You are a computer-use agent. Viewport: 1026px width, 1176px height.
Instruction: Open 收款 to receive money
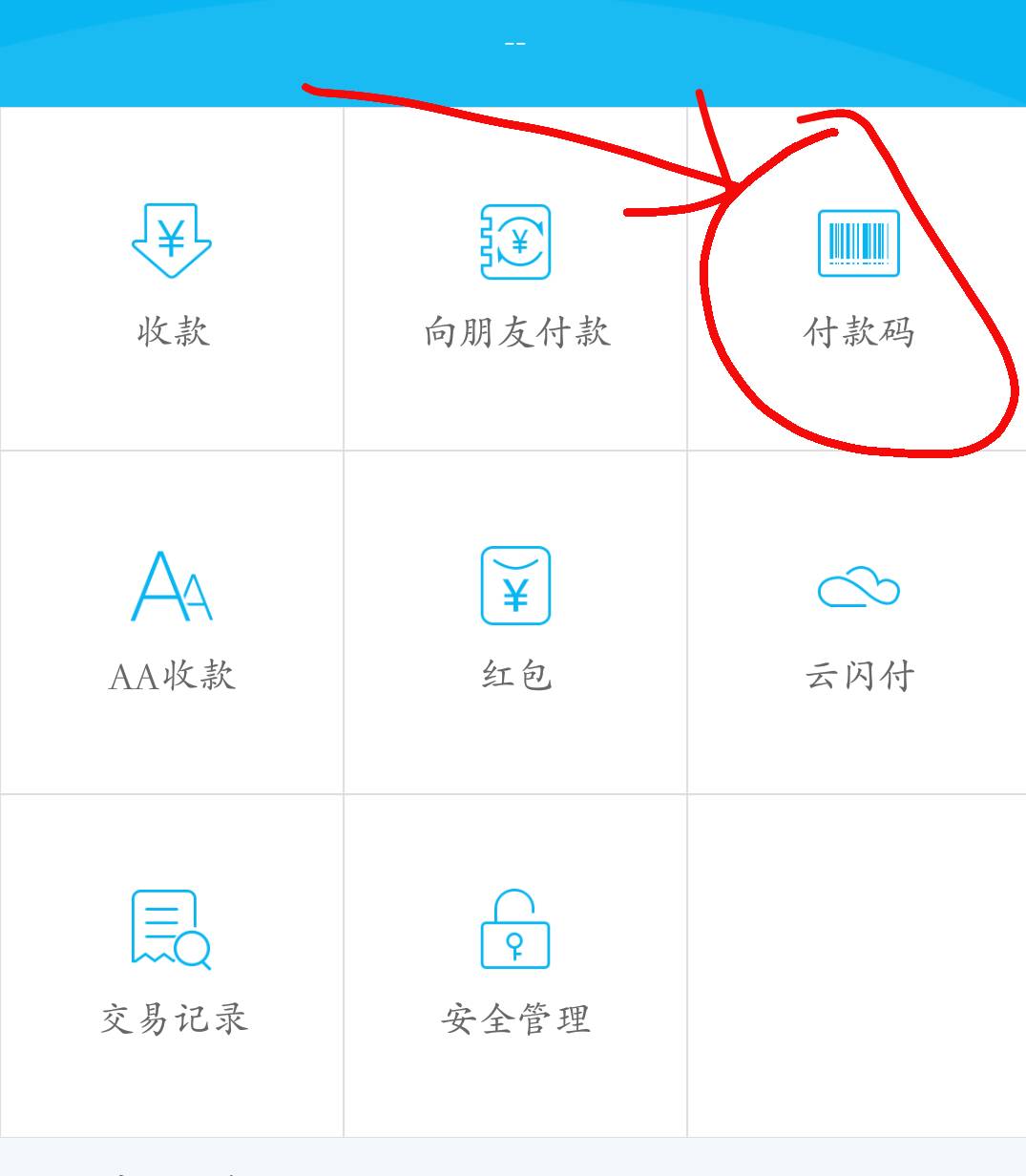tap(172, 277)
